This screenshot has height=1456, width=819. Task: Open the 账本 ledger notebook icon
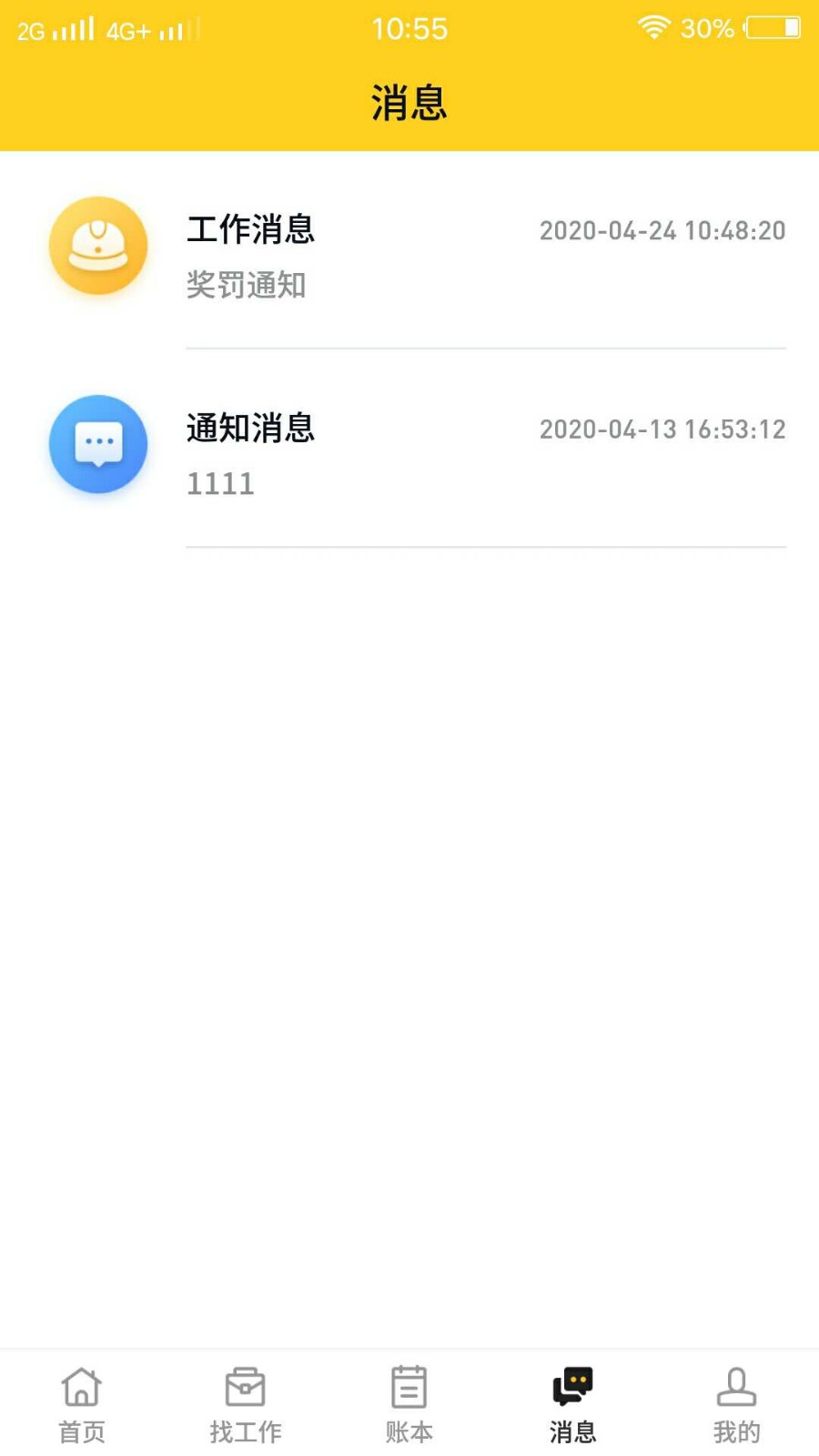(409, 1390)
